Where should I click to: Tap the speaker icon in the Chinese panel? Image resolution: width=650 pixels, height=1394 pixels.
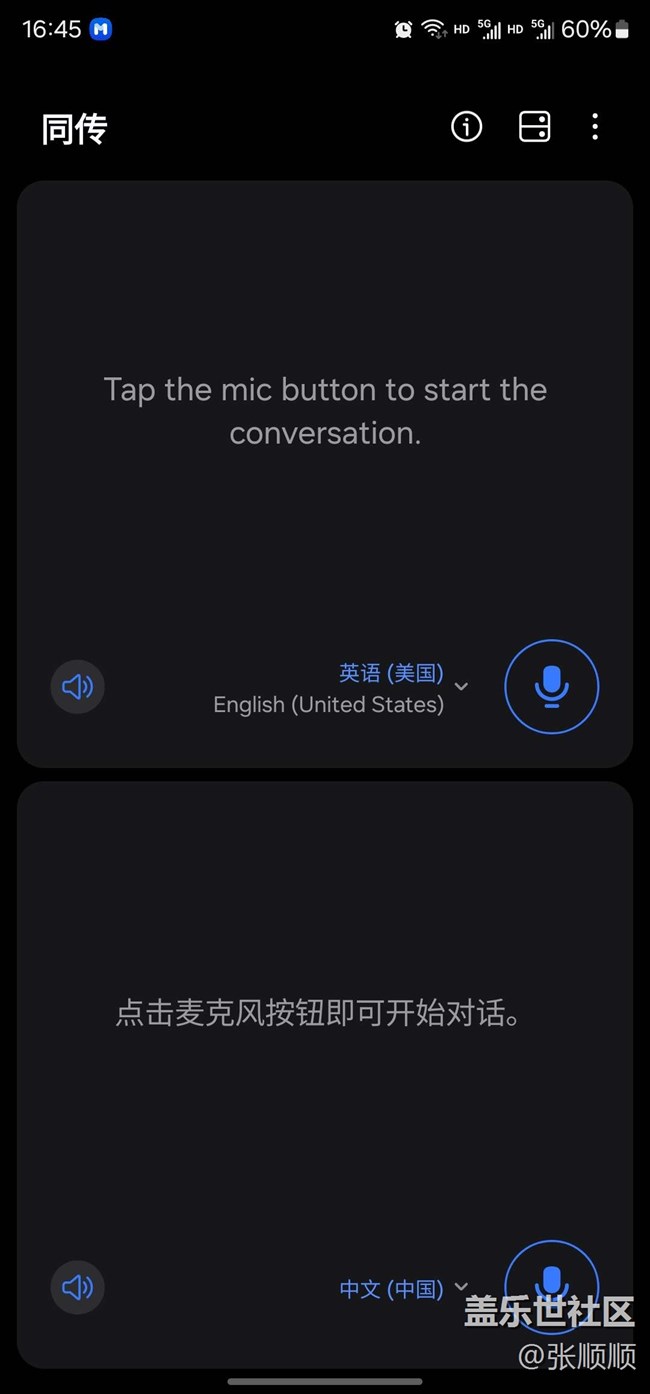click(x=78, y=1286)
